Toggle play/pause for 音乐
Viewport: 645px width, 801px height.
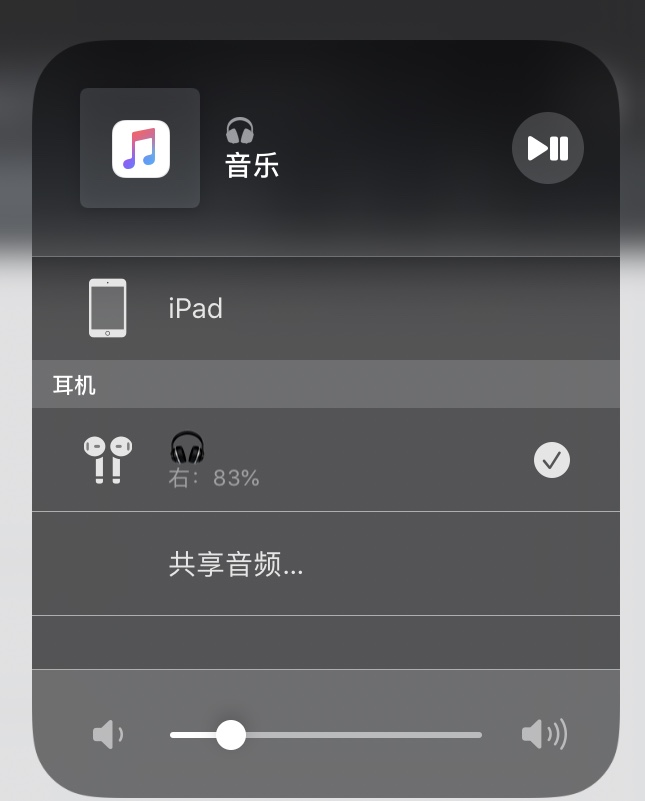(x=547, y=148)
